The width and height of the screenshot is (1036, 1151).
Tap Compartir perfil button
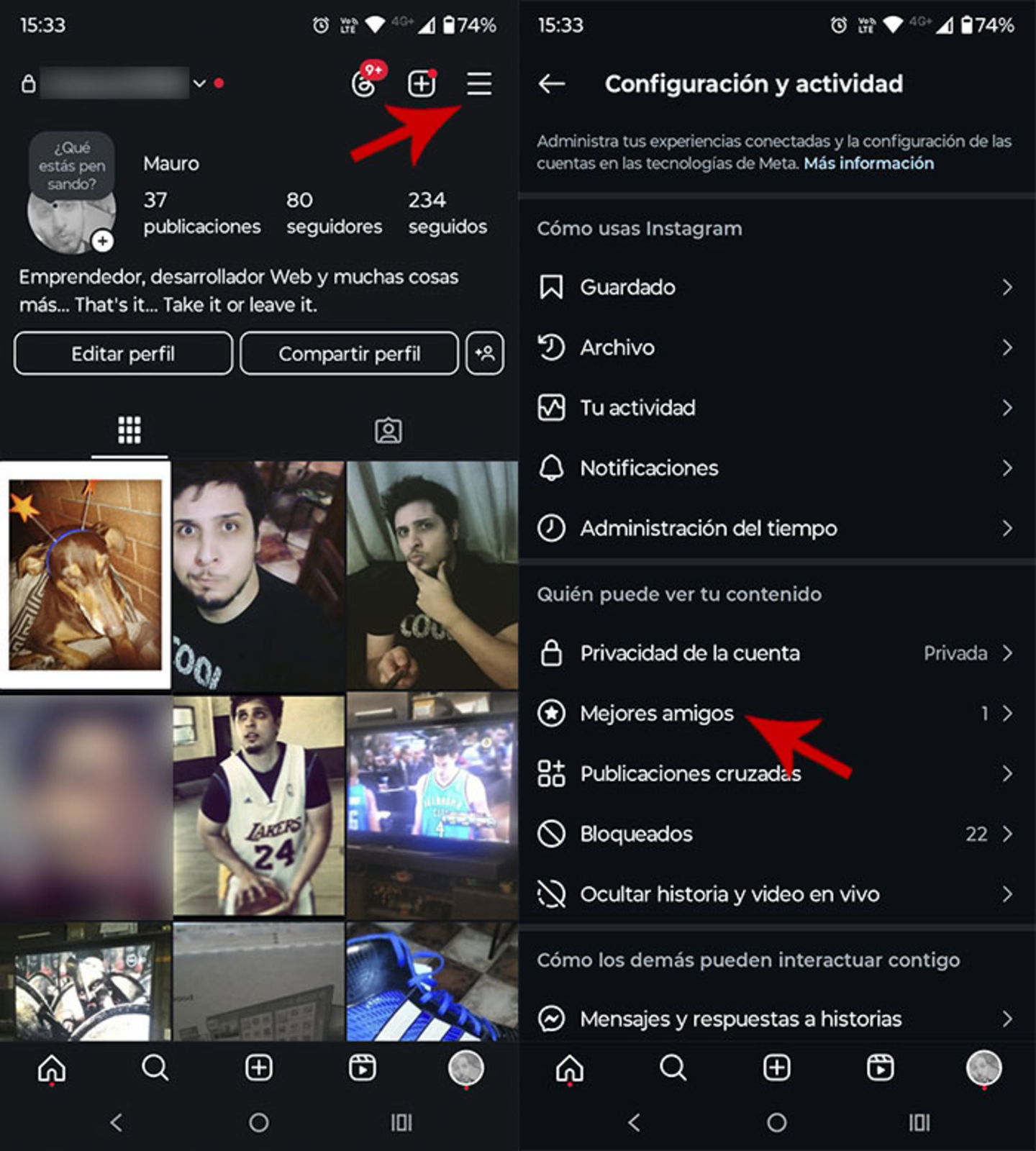click(349, 353)
